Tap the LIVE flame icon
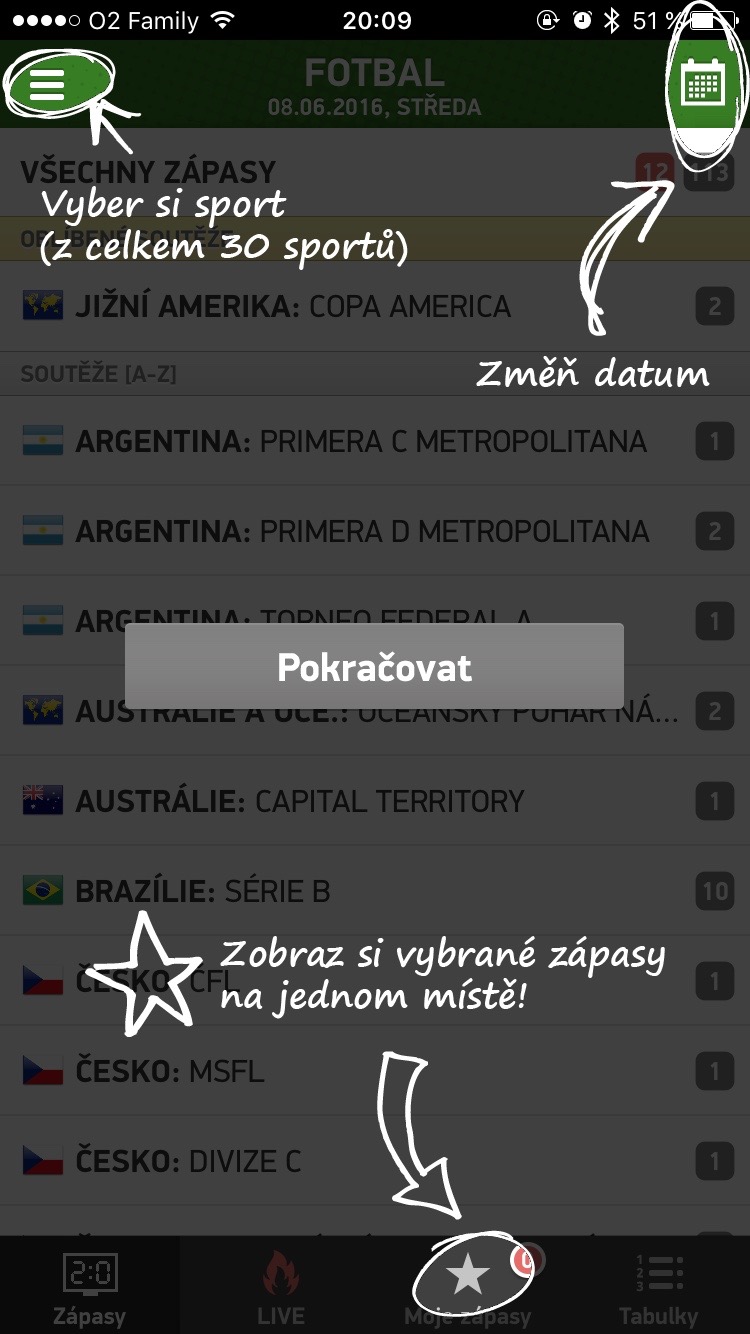750x1334 pixels. (280, 1270)
